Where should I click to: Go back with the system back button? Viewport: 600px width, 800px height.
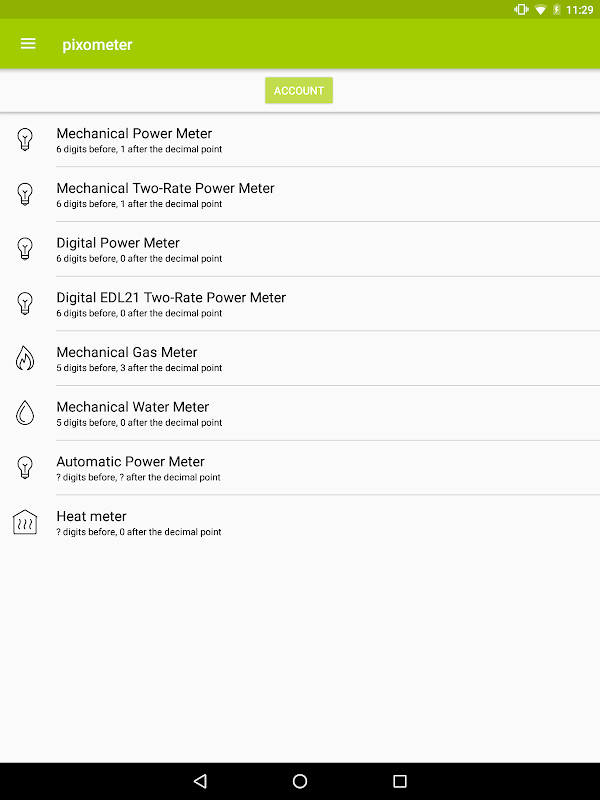click(200, 781)
